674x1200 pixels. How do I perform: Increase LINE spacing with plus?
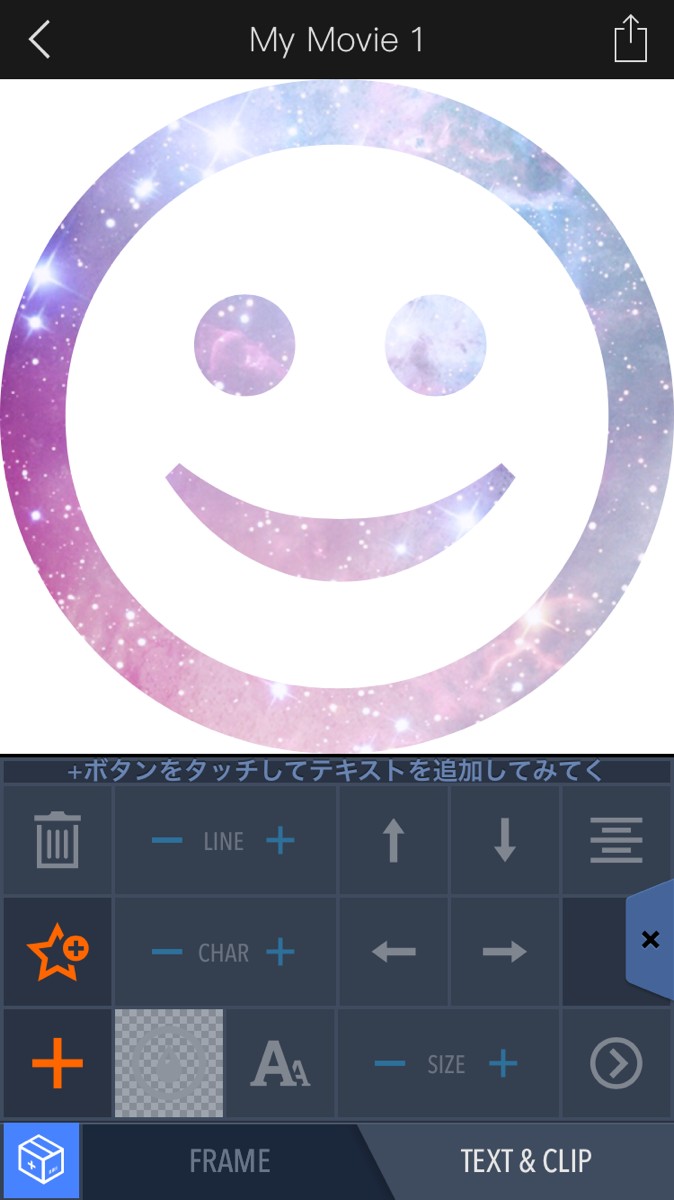coord(281,841)
